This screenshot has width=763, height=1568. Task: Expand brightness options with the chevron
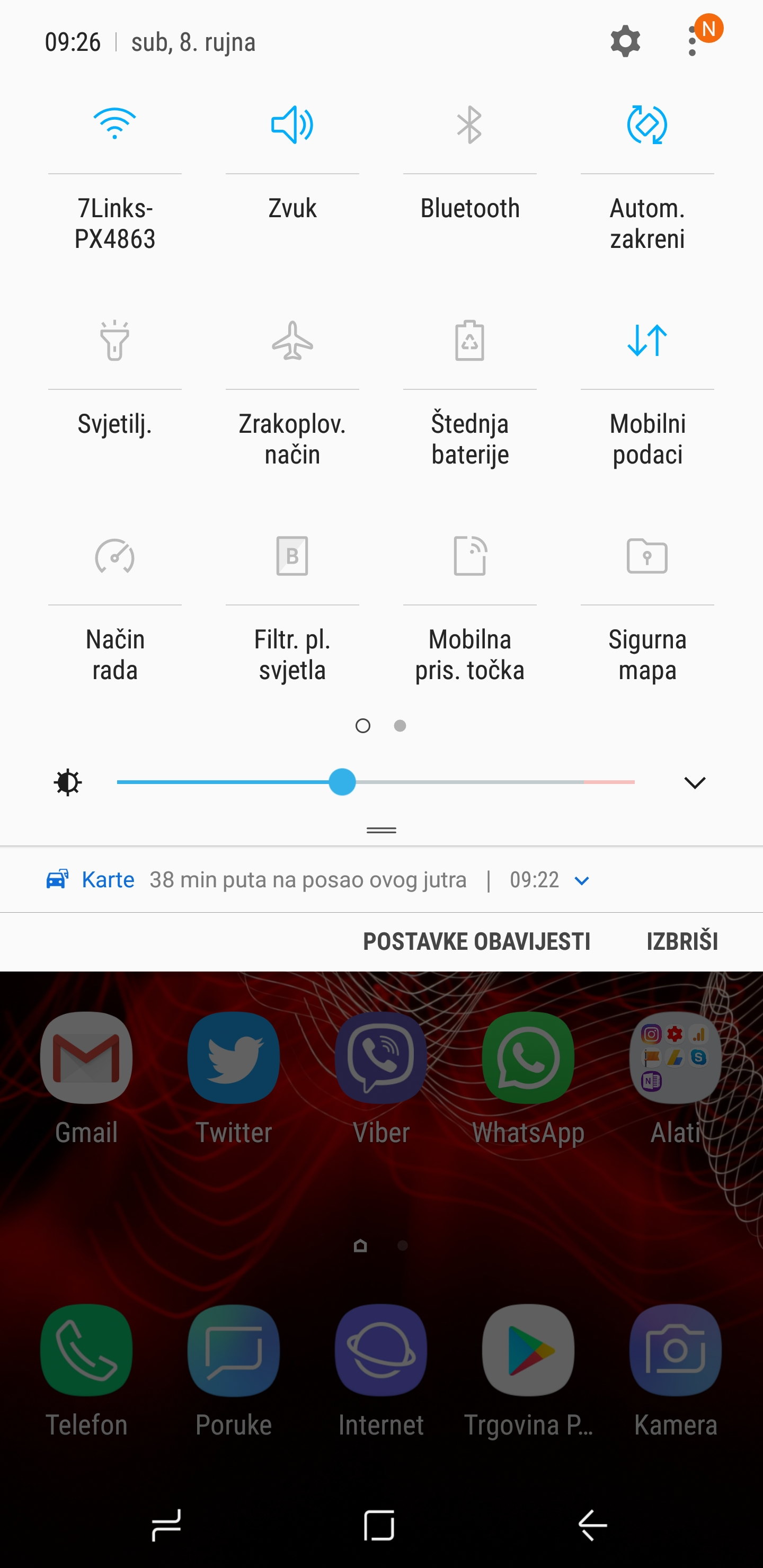(695, 783)
